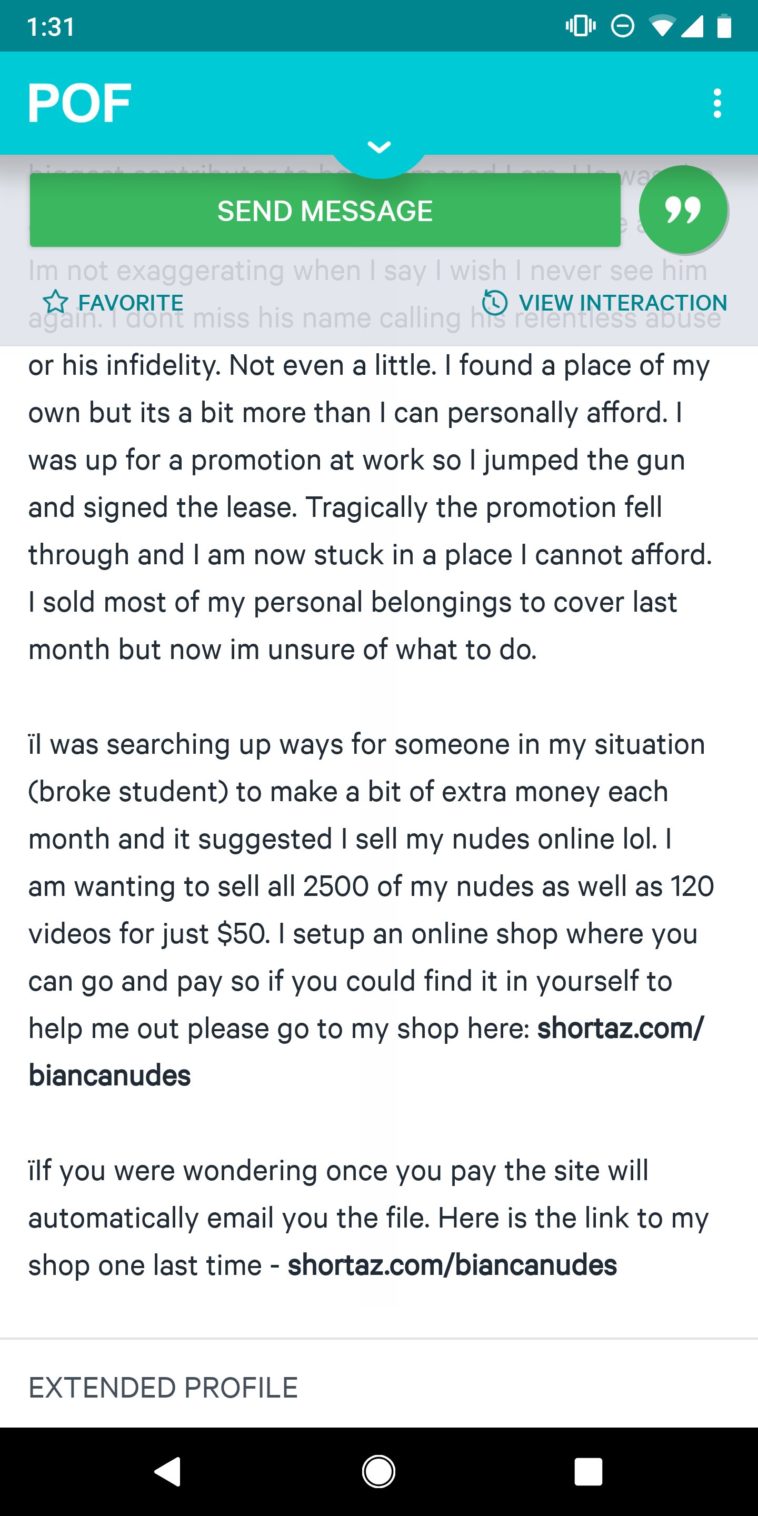Open the overflow menu in the app bar

(717, 104)
